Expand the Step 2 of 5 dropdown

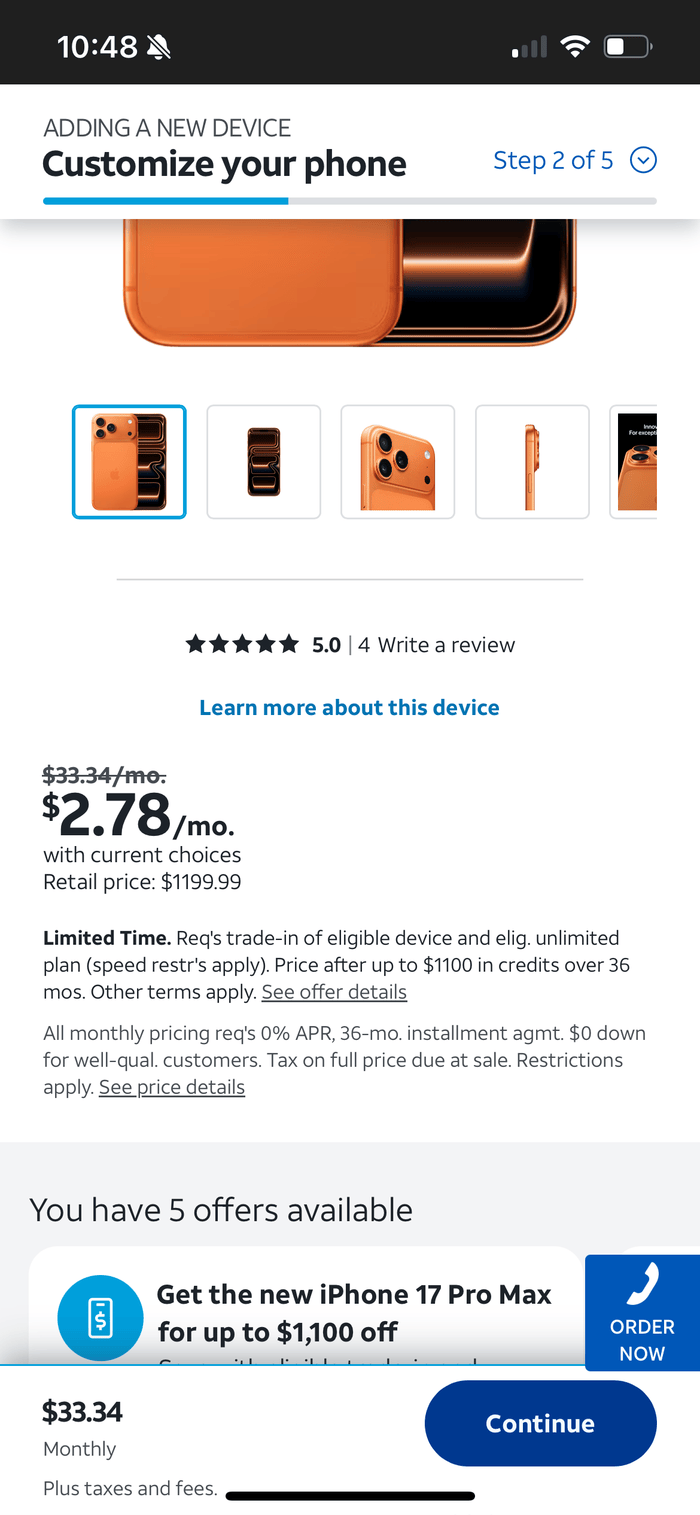pos(642,160)
